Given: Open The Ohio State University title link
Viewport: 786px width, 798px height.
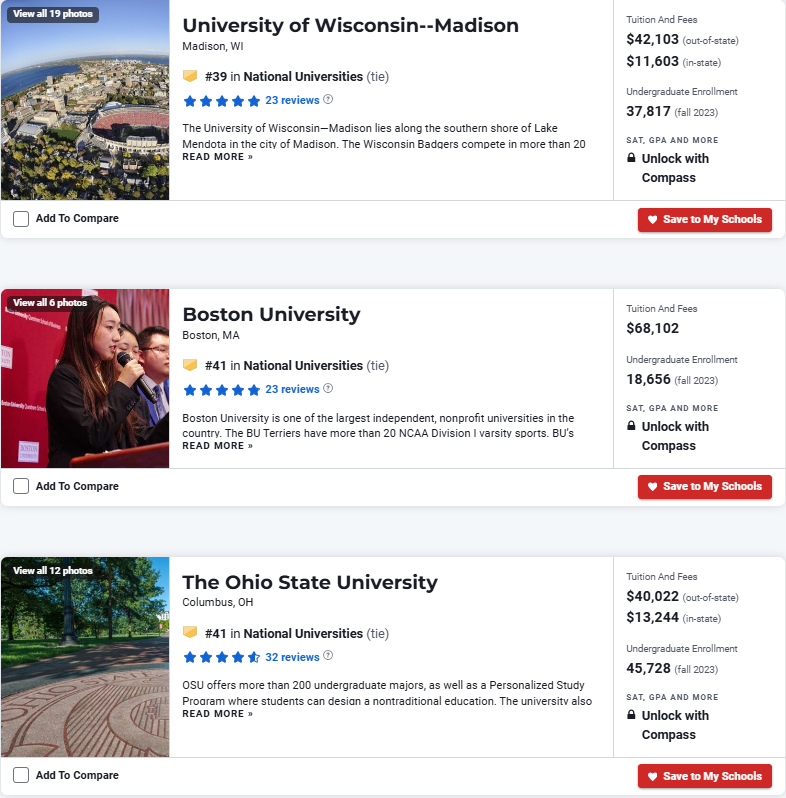Looking at the screenshot, I should [310, 582].
